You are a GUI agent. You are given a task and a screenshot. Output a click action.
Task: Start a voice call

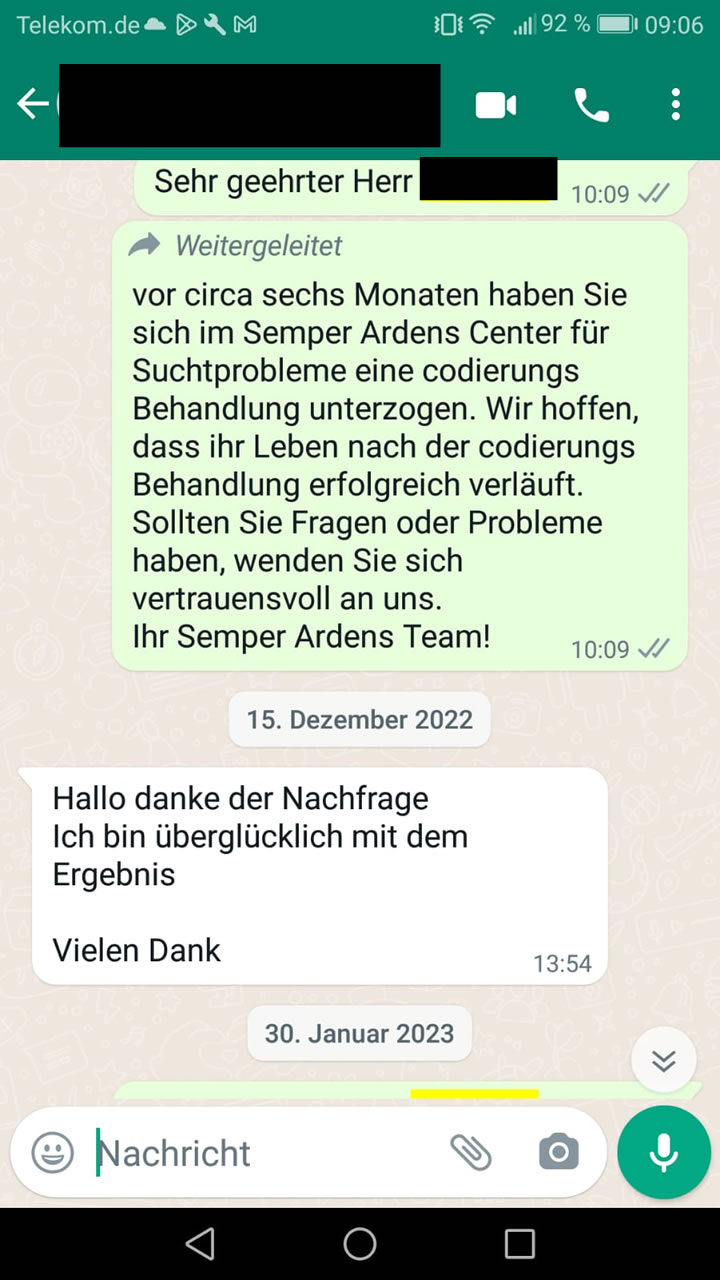[591, 105]
